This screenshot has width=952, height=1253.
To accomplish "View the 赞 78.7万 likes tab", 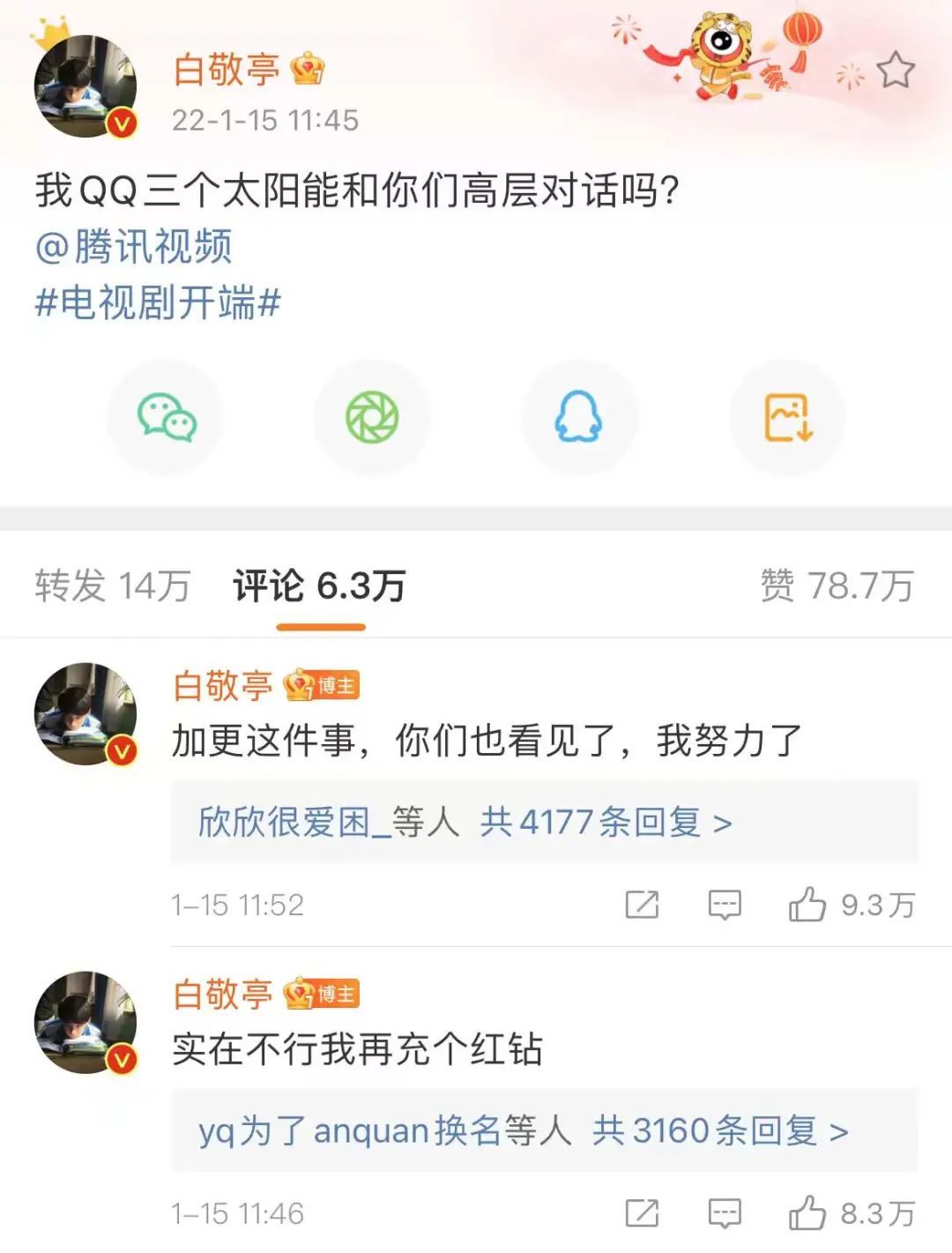I will click(837, 585).
